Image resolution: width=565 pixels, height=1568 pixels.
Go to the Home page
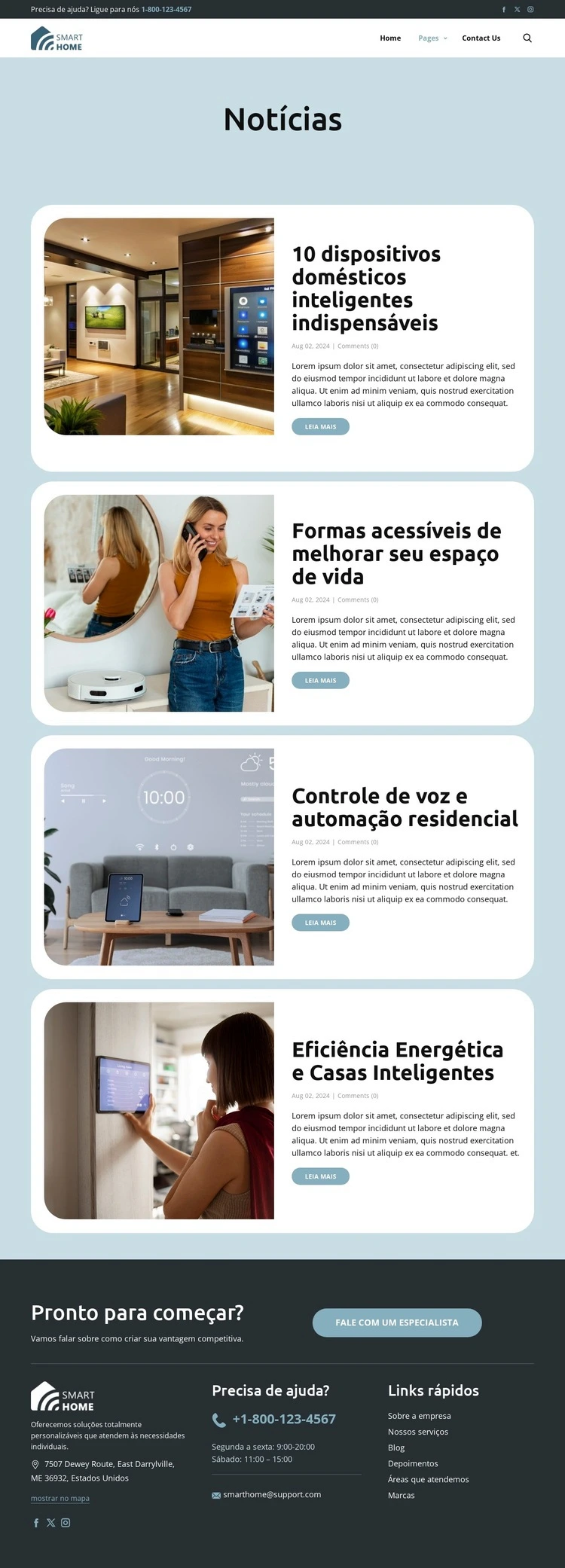390,38
